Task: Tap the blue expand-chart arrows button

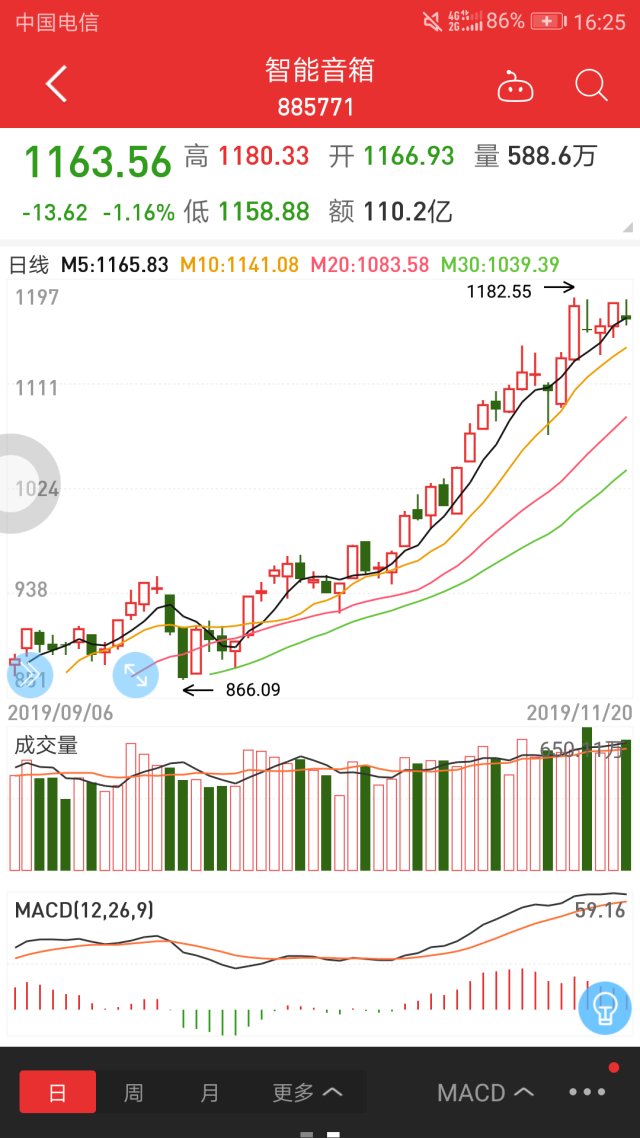Action: (136, 675)
